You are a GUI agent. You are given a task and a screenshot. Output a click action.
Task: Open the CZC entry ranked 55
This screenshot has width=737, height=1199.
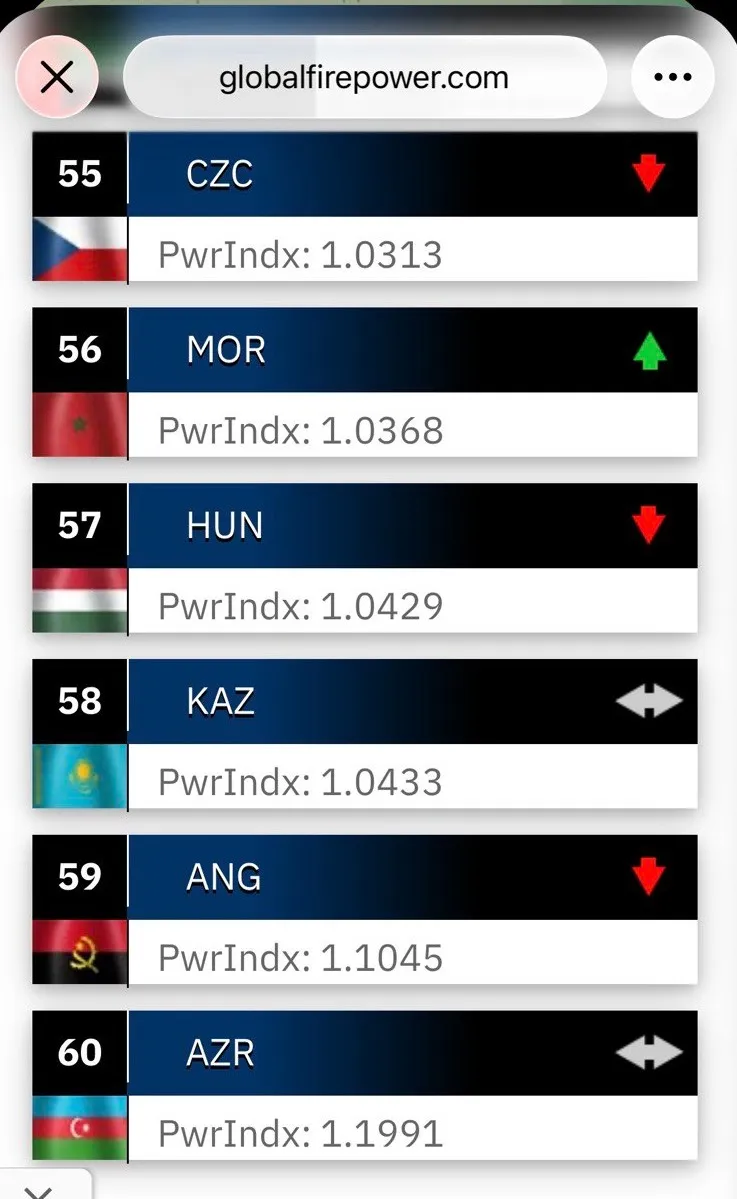(x=365, y=206)
